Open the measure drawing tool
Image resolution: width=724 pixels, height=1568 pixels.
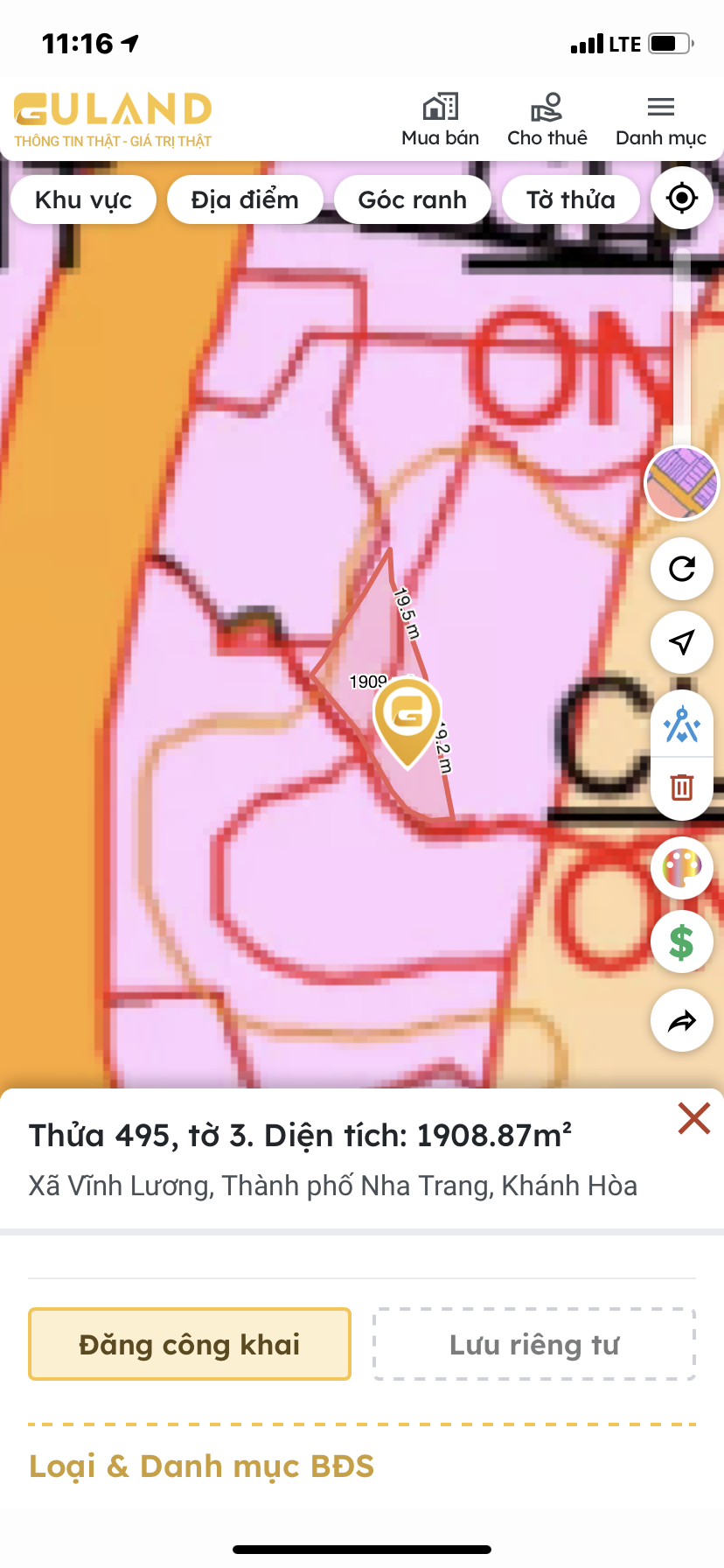682,725
